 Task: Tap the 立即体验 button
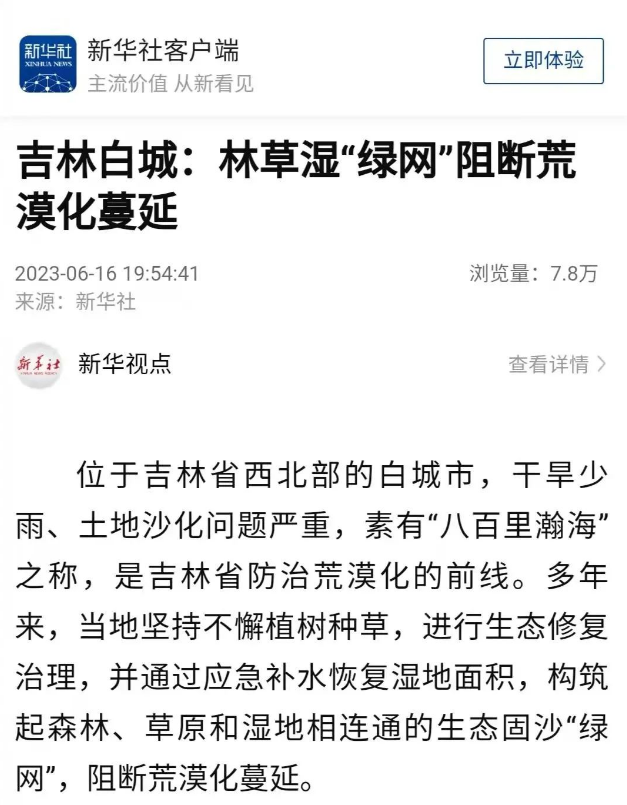543,61
